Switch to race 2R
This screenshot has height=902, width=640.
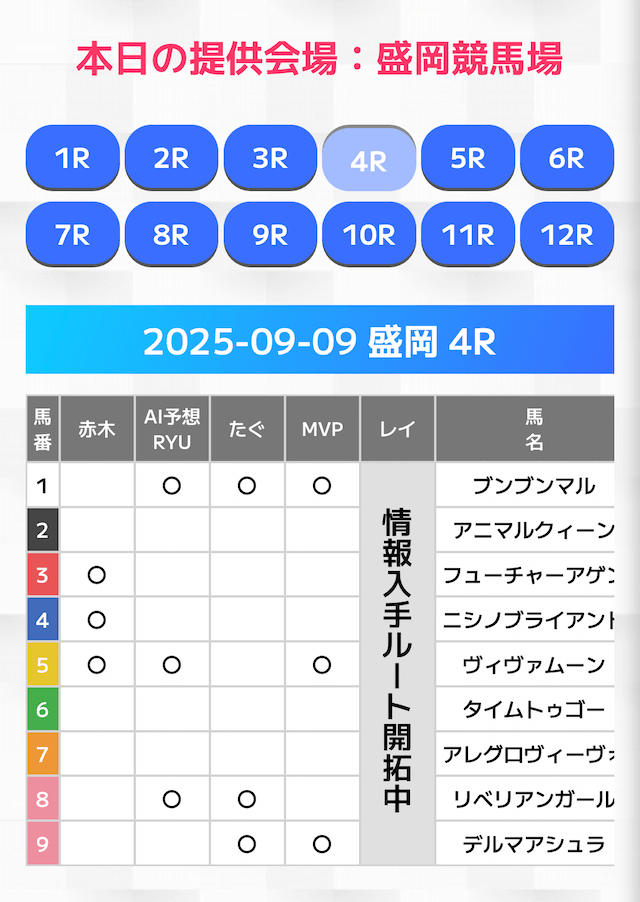pos(171,158)
